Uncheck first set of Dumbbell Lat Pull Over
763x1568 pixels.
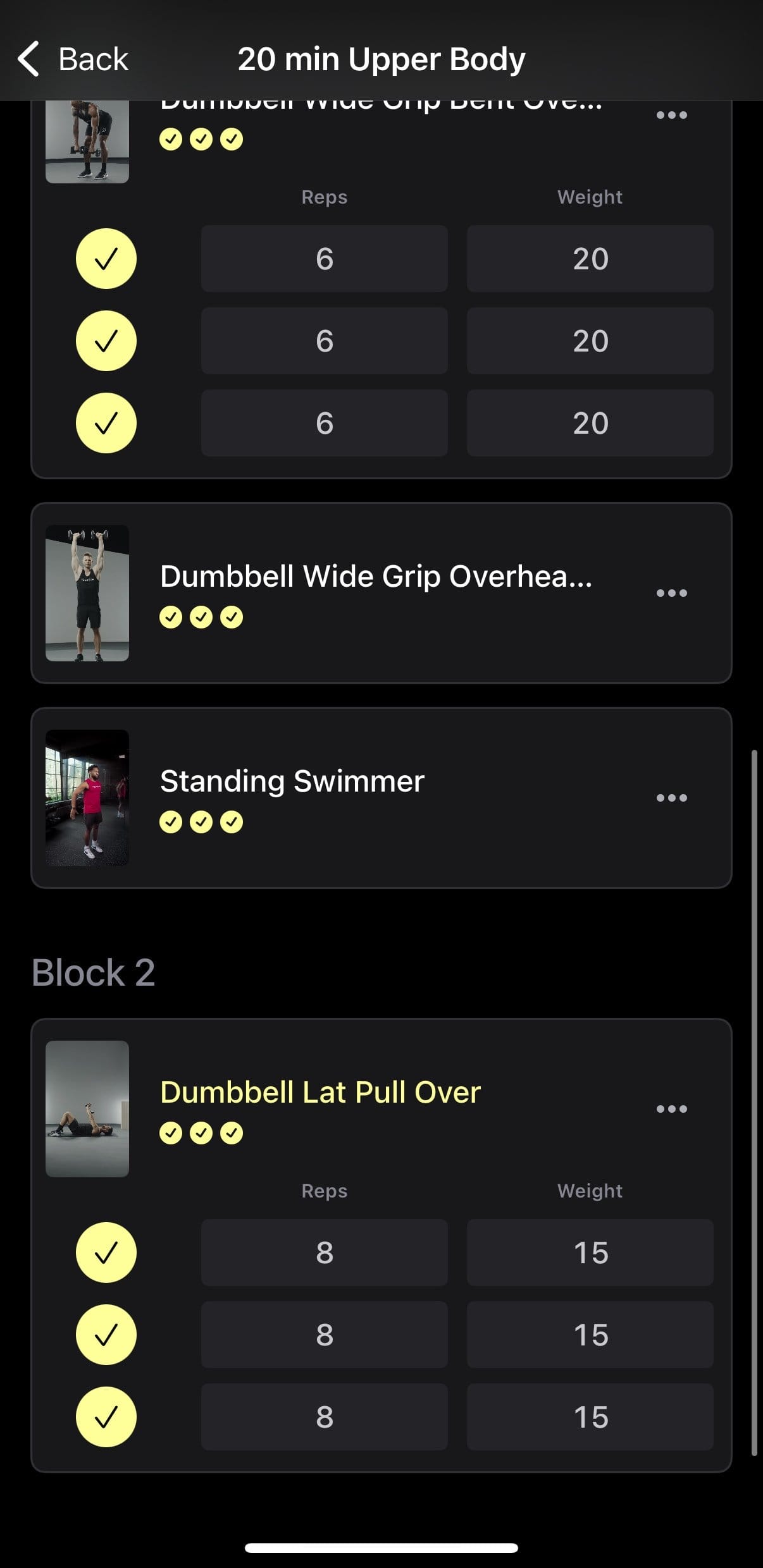point(106,1253)
